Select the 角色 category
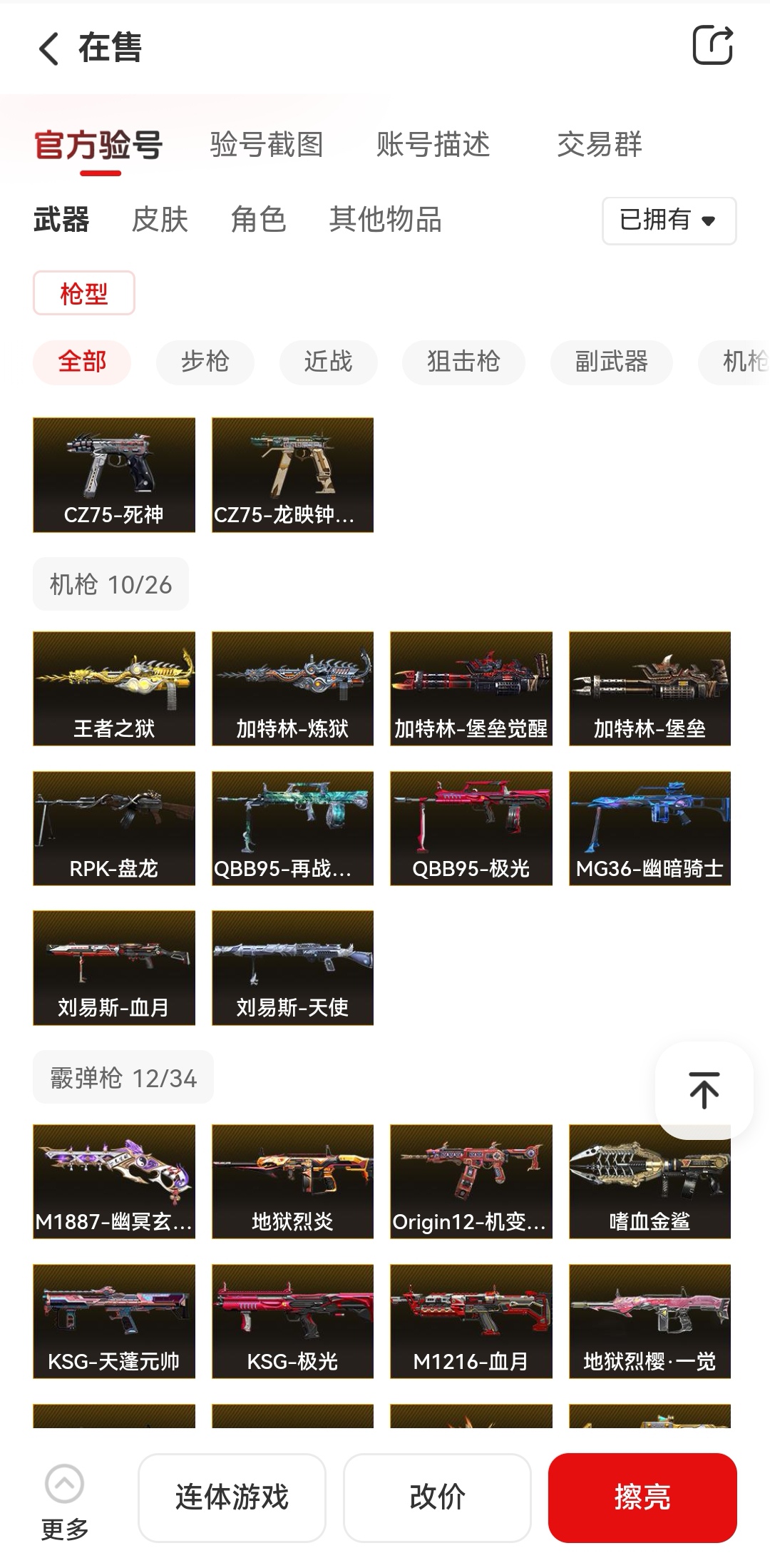Screen dimensions: 770x1568 [258, 220]
